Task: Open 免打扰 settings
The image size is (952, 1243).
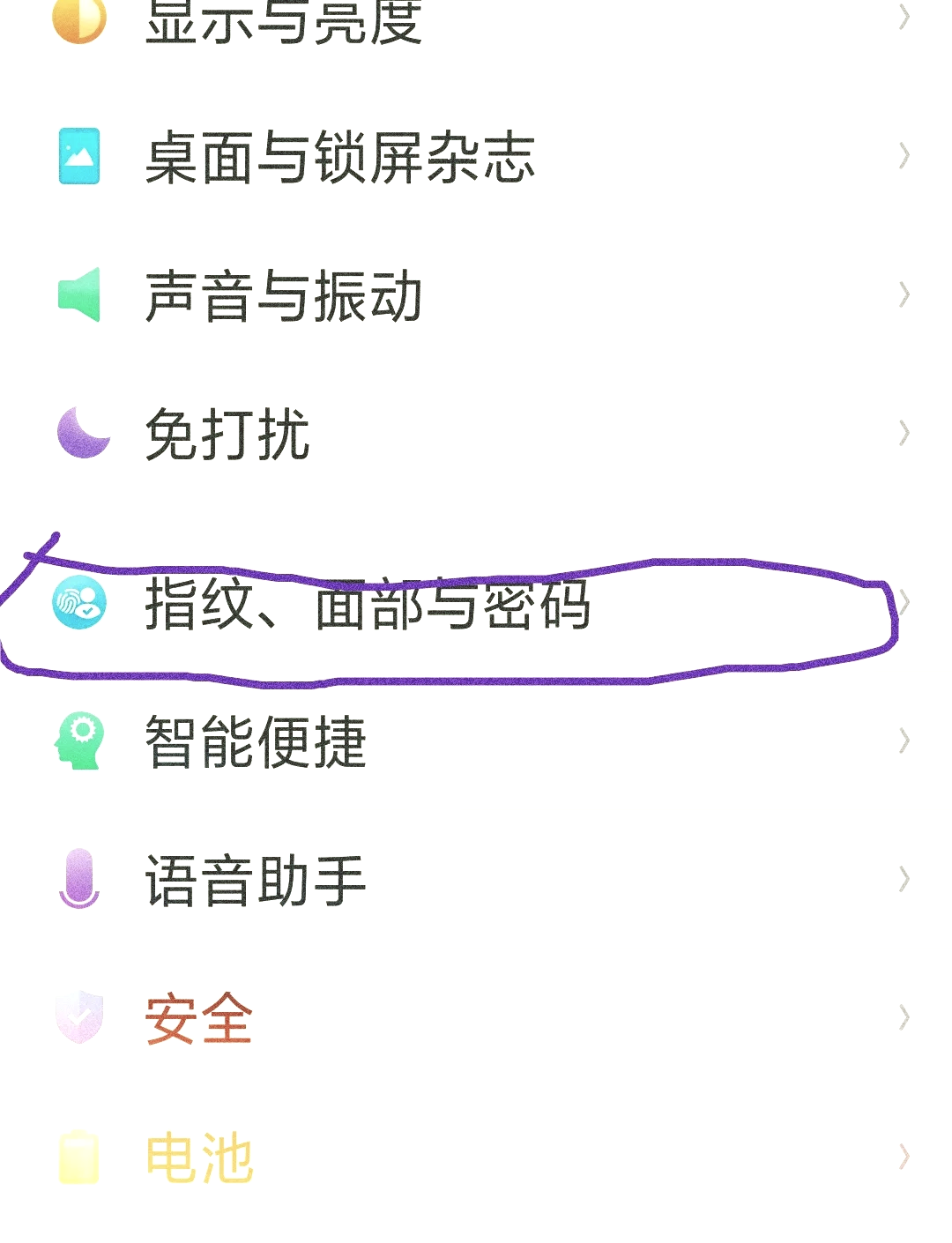Action: point(227,434)
